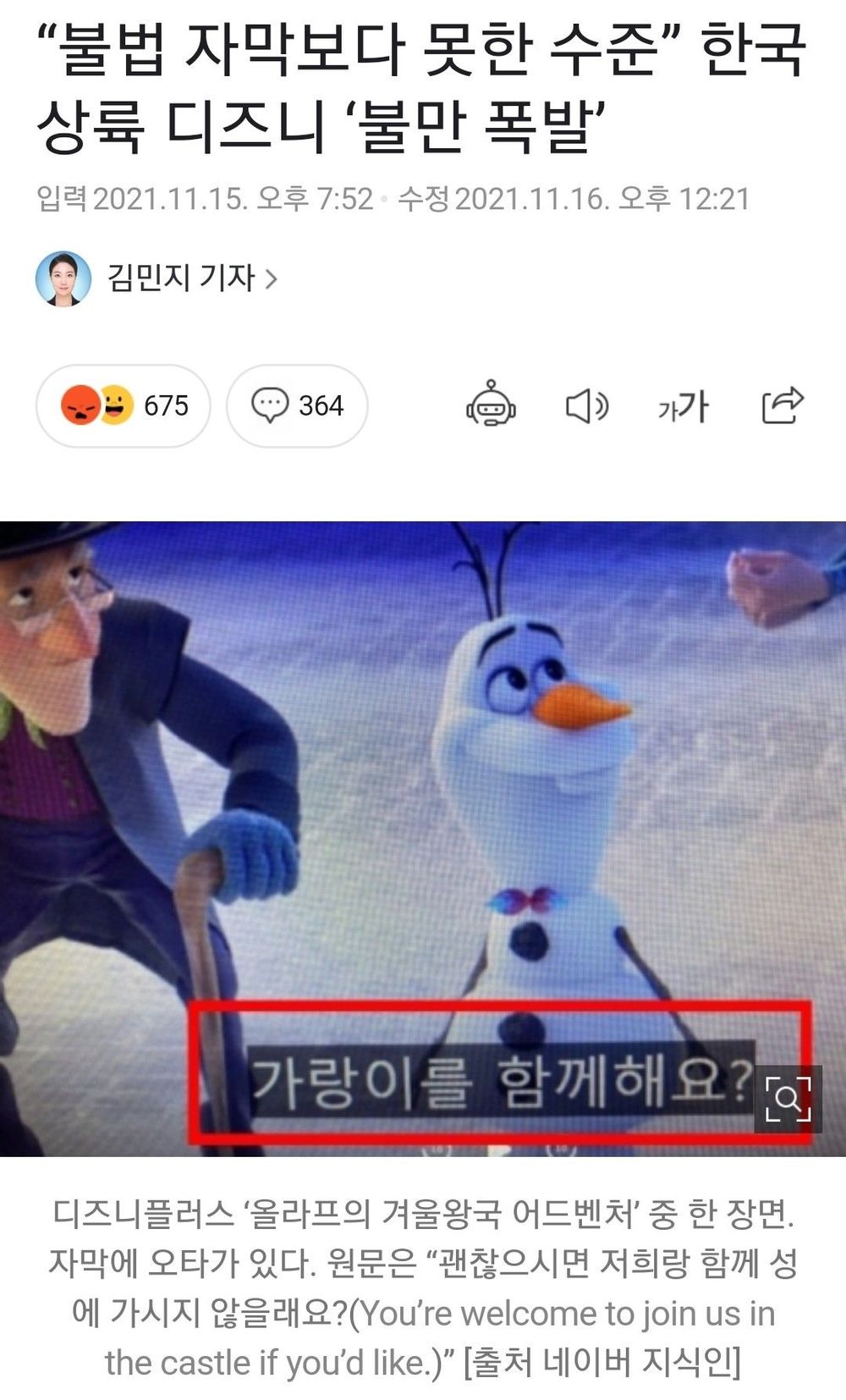
Task: Share this article
Action: (x=782, y=405)
